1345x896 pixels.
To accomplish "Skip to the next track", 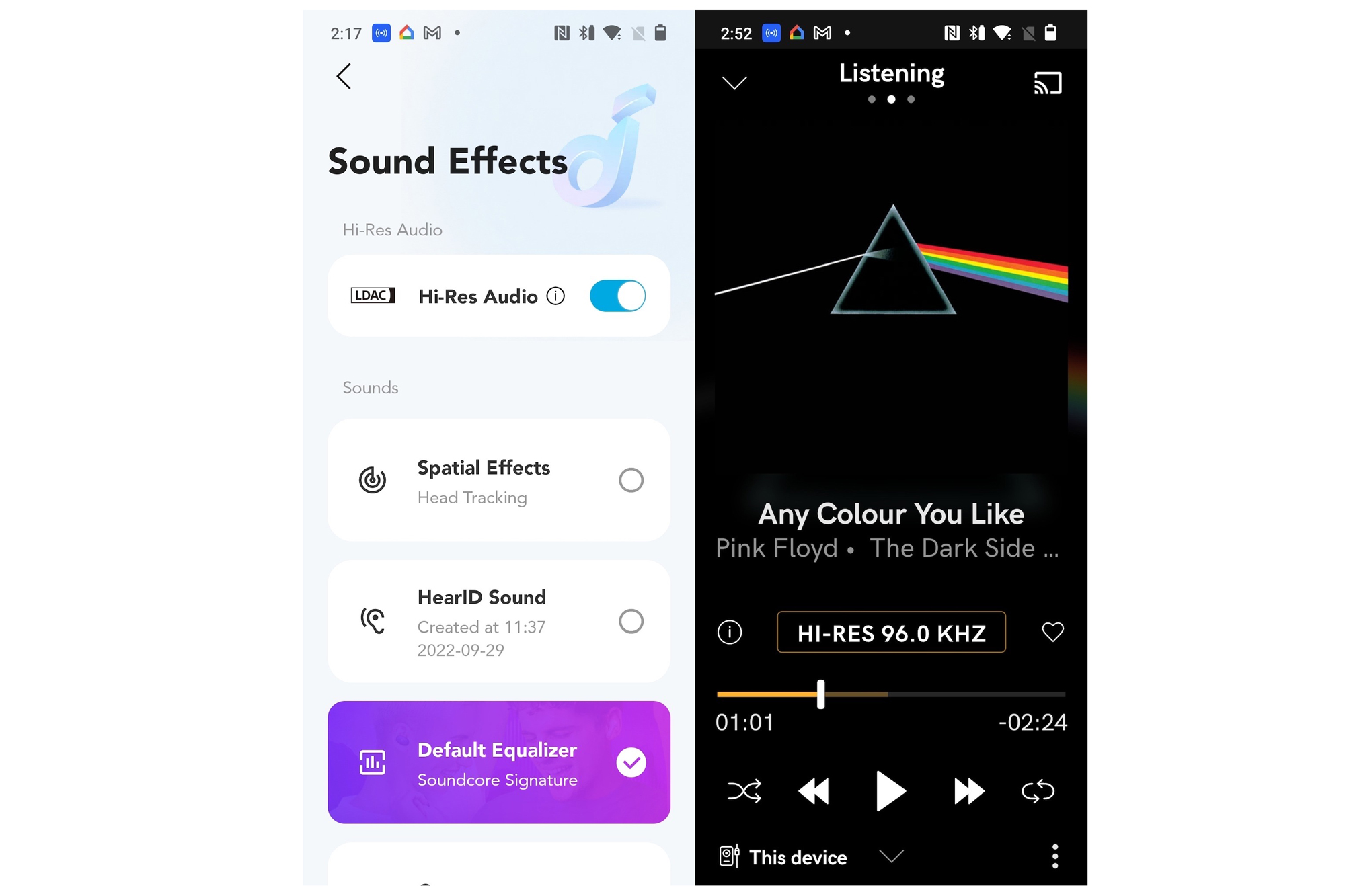I will click(968, 791).
